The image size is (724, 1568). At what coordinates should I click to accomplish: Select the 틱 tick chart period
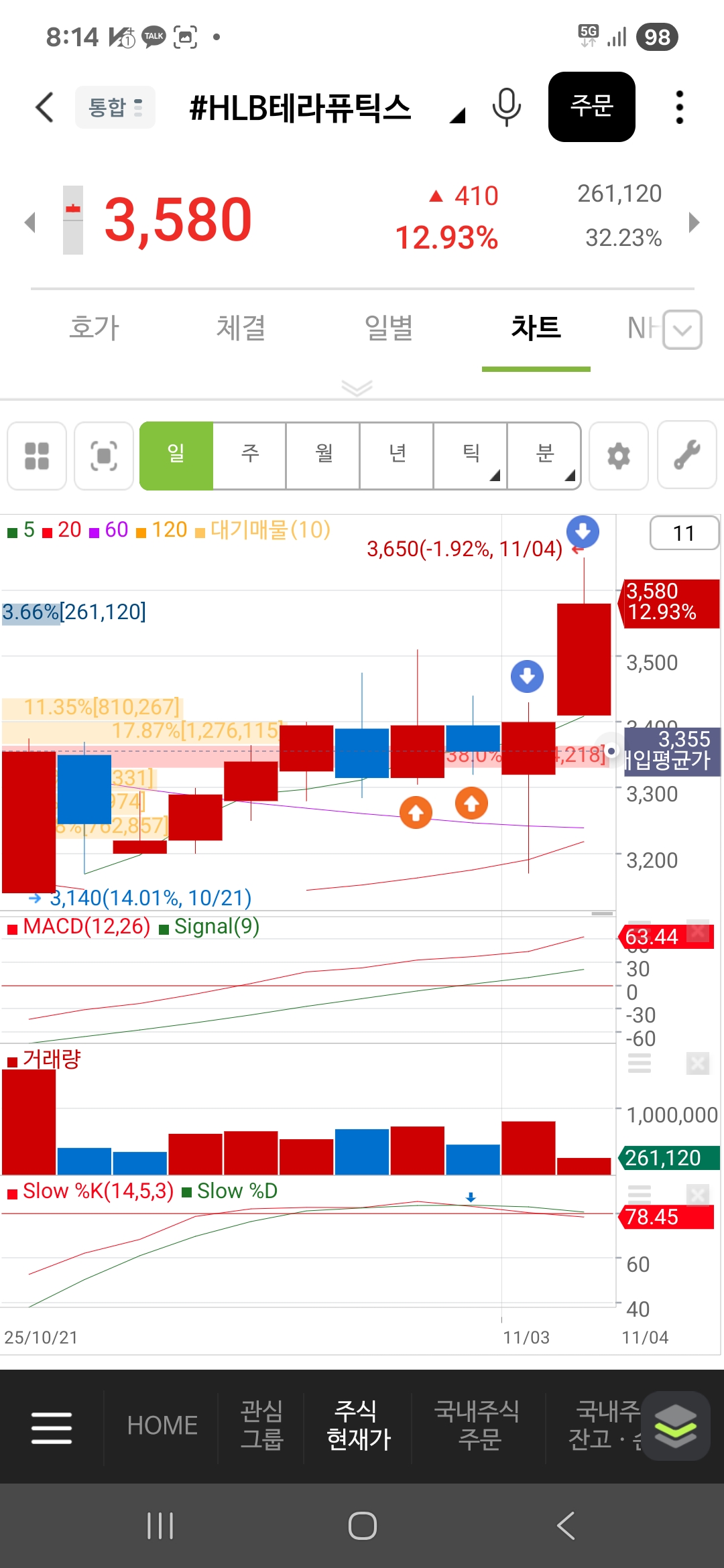pos(471,456)
